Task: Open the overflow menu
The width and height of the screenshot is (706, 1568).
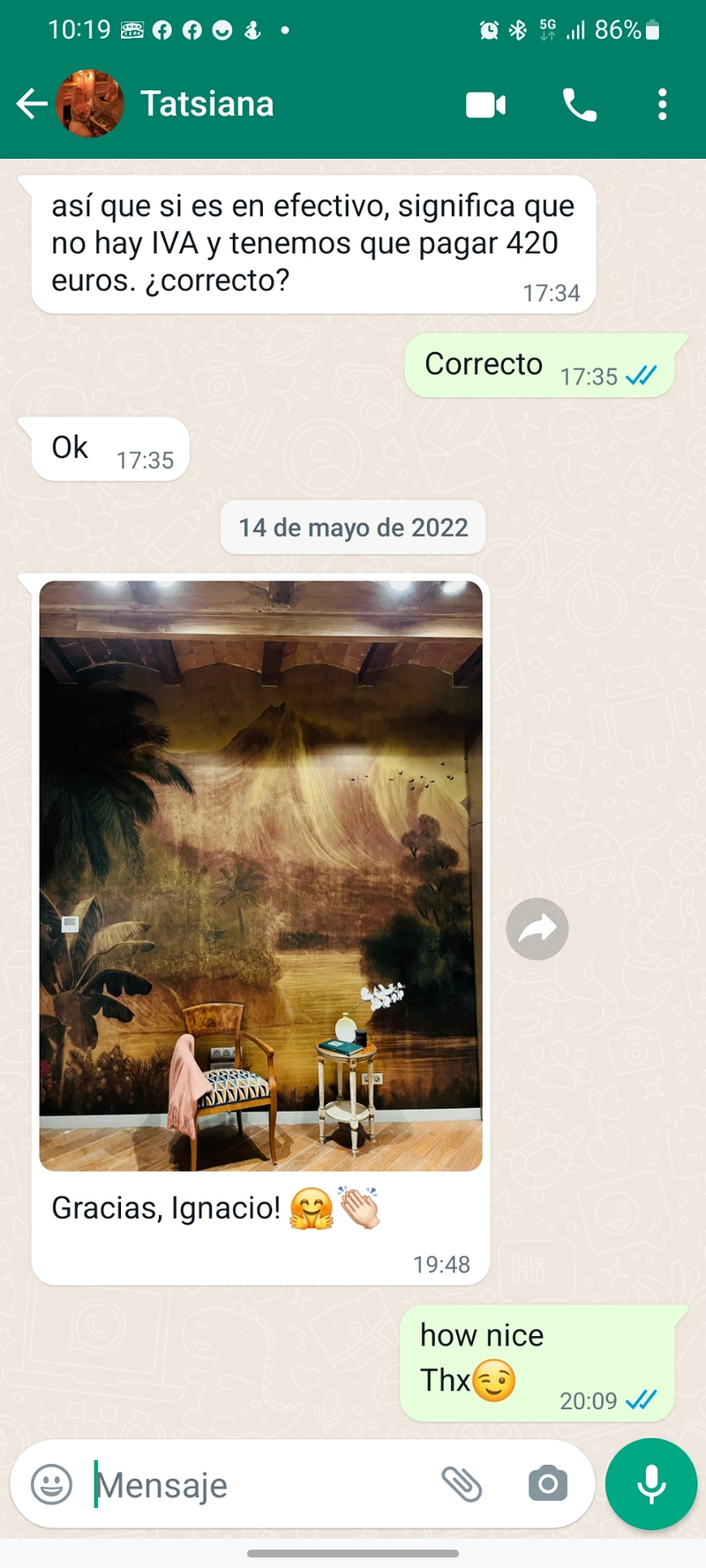Action: (x=662, y=105)
